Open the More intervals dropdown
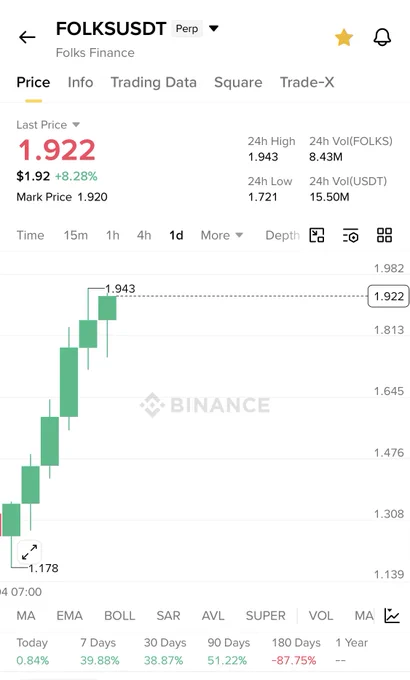The height and width of the screenshot is (680, 410). tap(221, 235)
